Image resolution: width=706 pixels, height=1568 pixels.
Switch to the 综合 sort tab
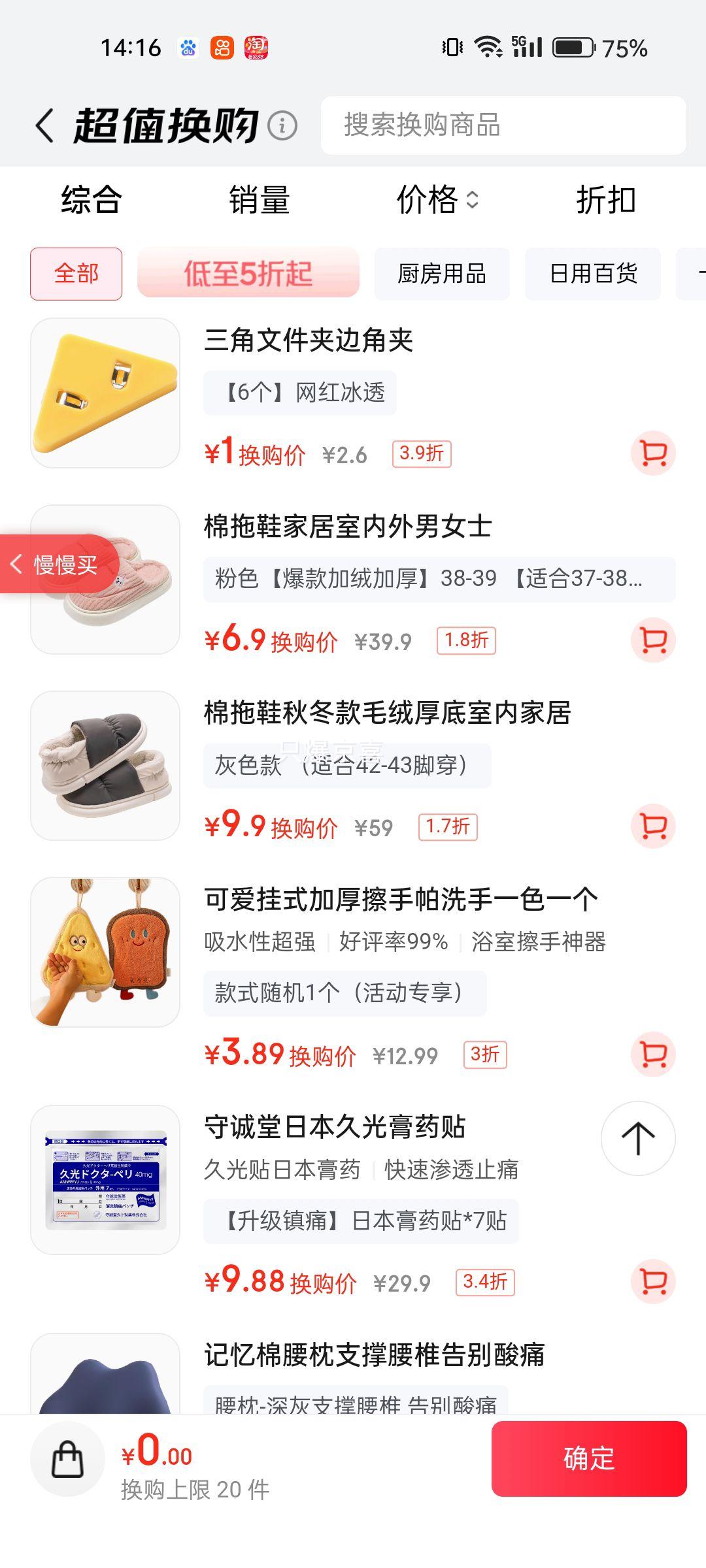92,200
